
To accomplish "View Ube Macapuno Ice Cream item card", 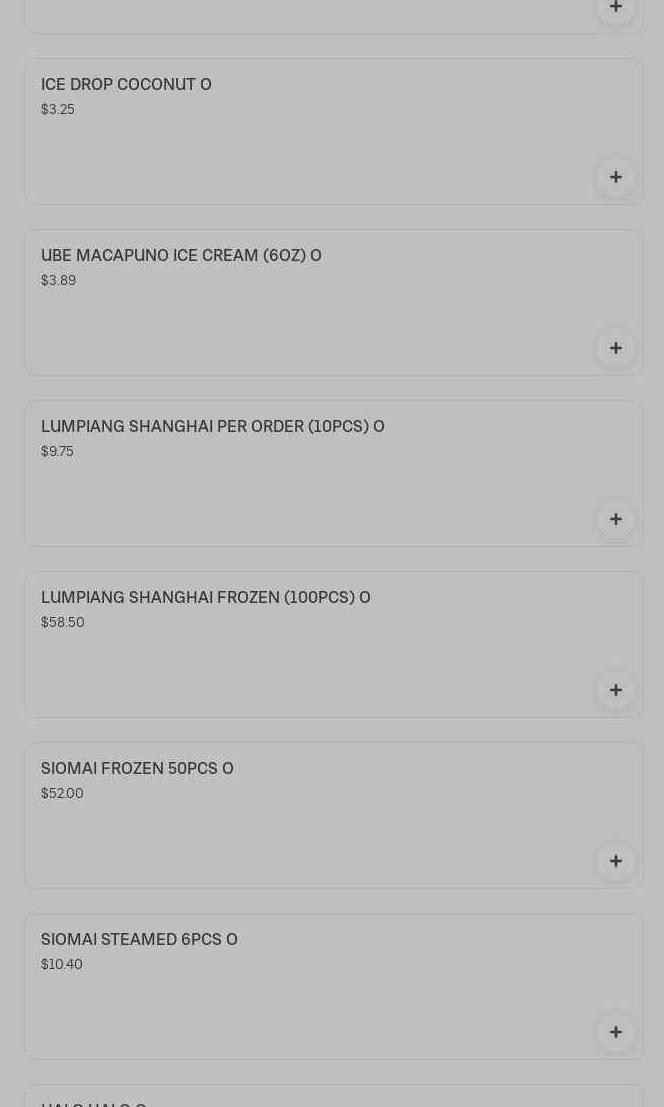I will point(181,256).
